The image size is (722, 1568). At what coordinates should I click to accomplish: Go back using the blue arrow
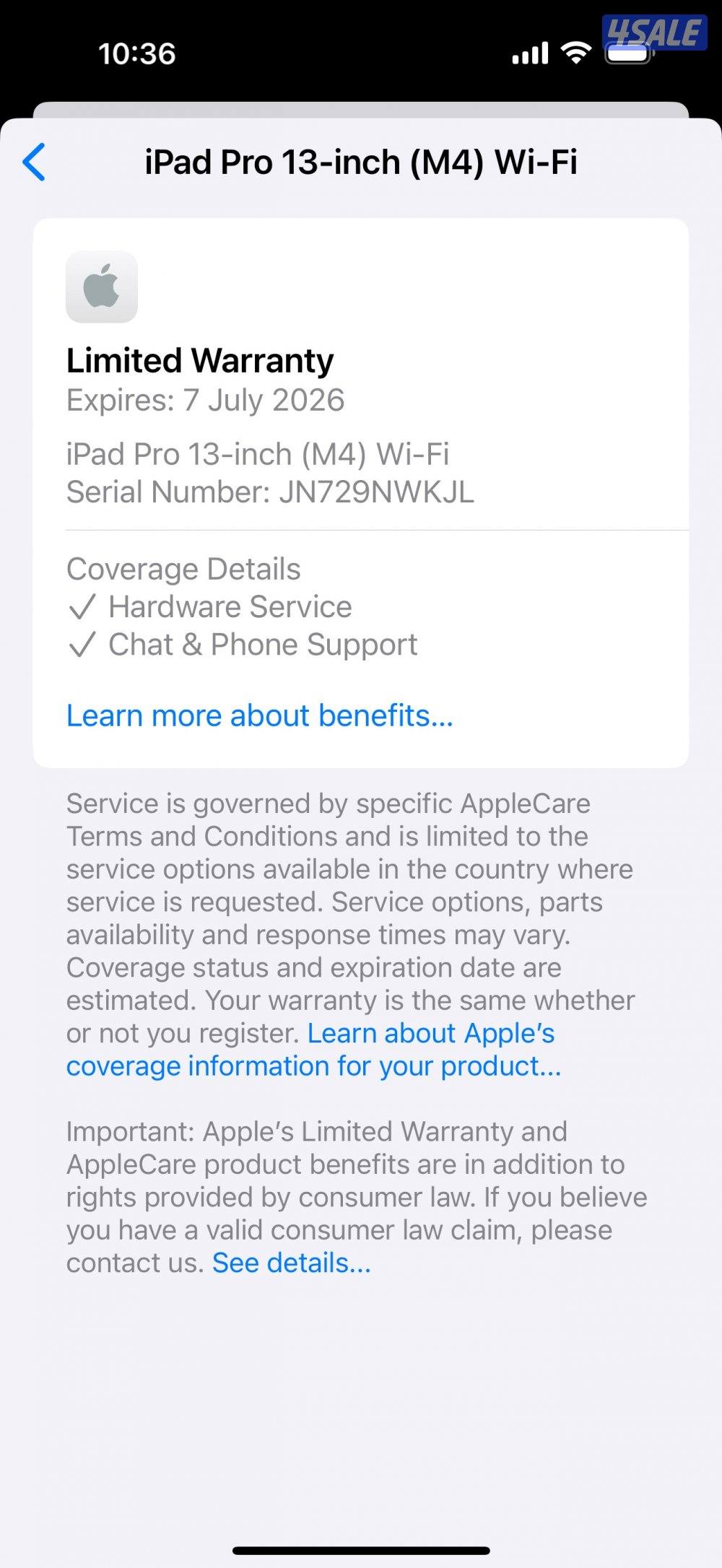(x=35, y=162)
